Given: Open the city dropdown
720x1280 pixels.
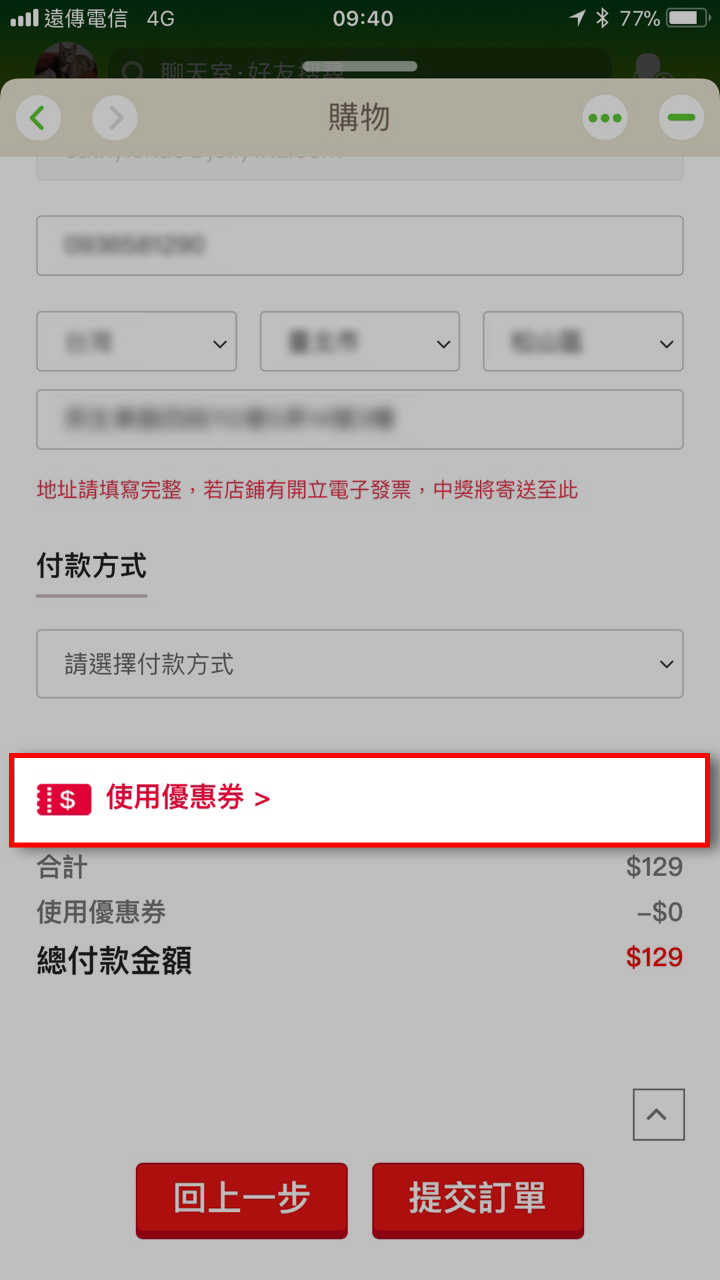Looking at the screenshot, I should (x=360, y=342).
